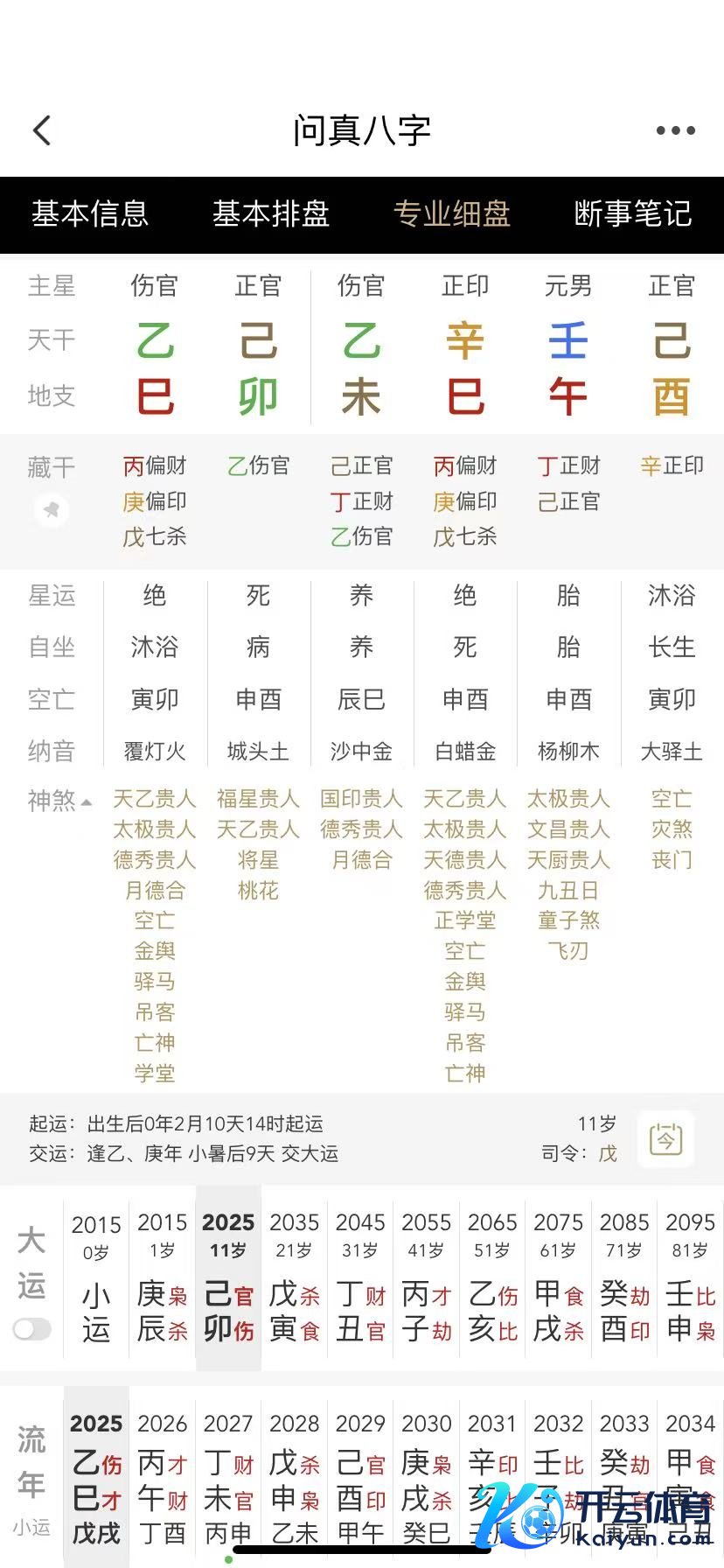Select the 2026 丙午 流年 column
The width and height of the screenshot is (724, 1568).
[162, 1477]
